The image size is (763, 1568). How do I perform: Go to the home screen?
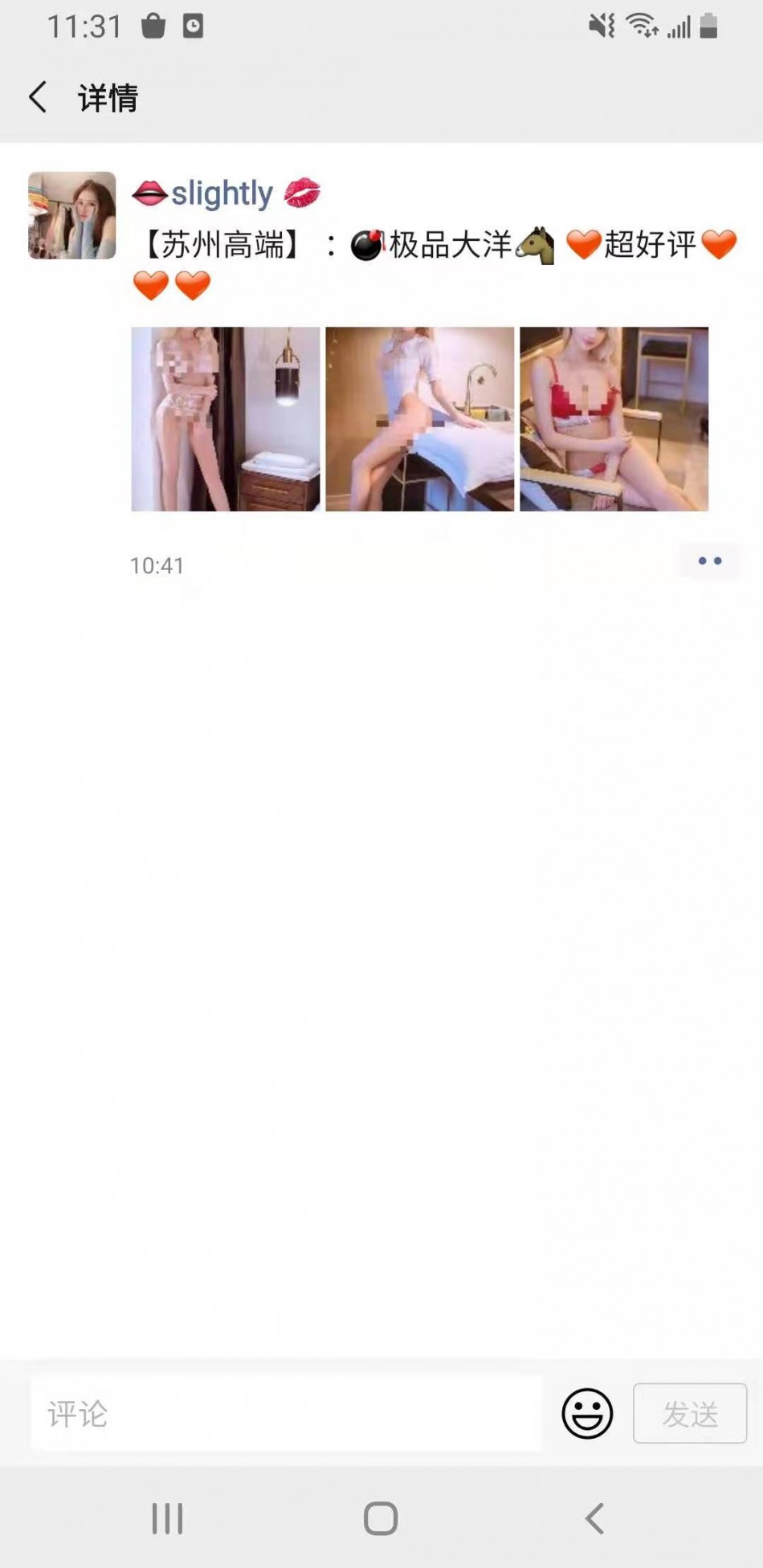click(x=381, y=1518)
